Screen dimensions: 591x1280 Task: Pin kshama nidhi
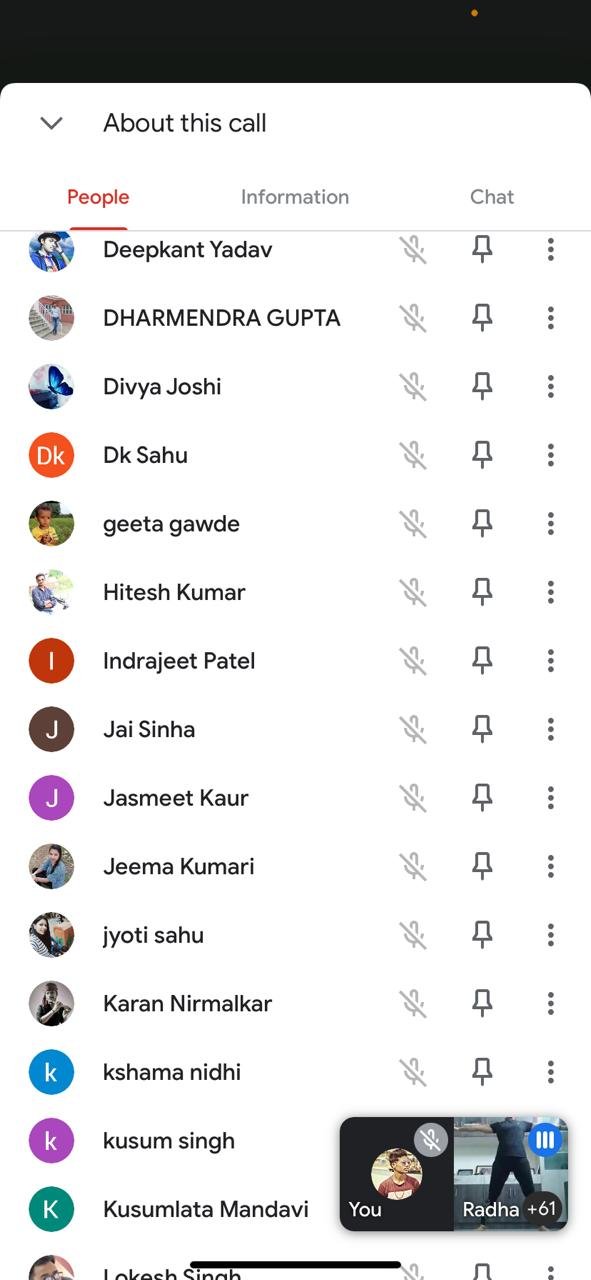tap(482, 1072)
